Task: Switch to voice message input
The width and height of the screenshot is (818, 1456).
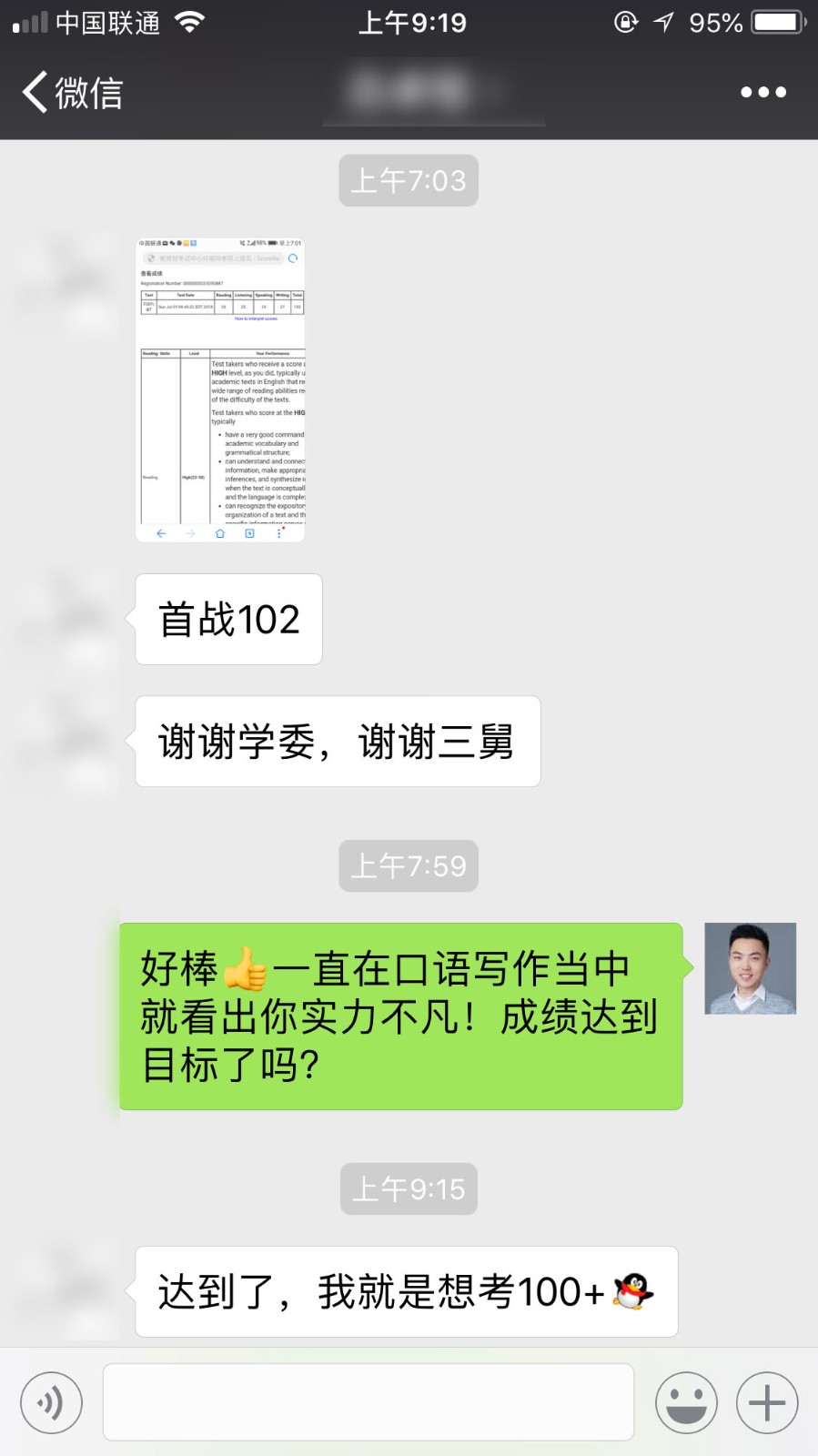Action: (51, 1402)
